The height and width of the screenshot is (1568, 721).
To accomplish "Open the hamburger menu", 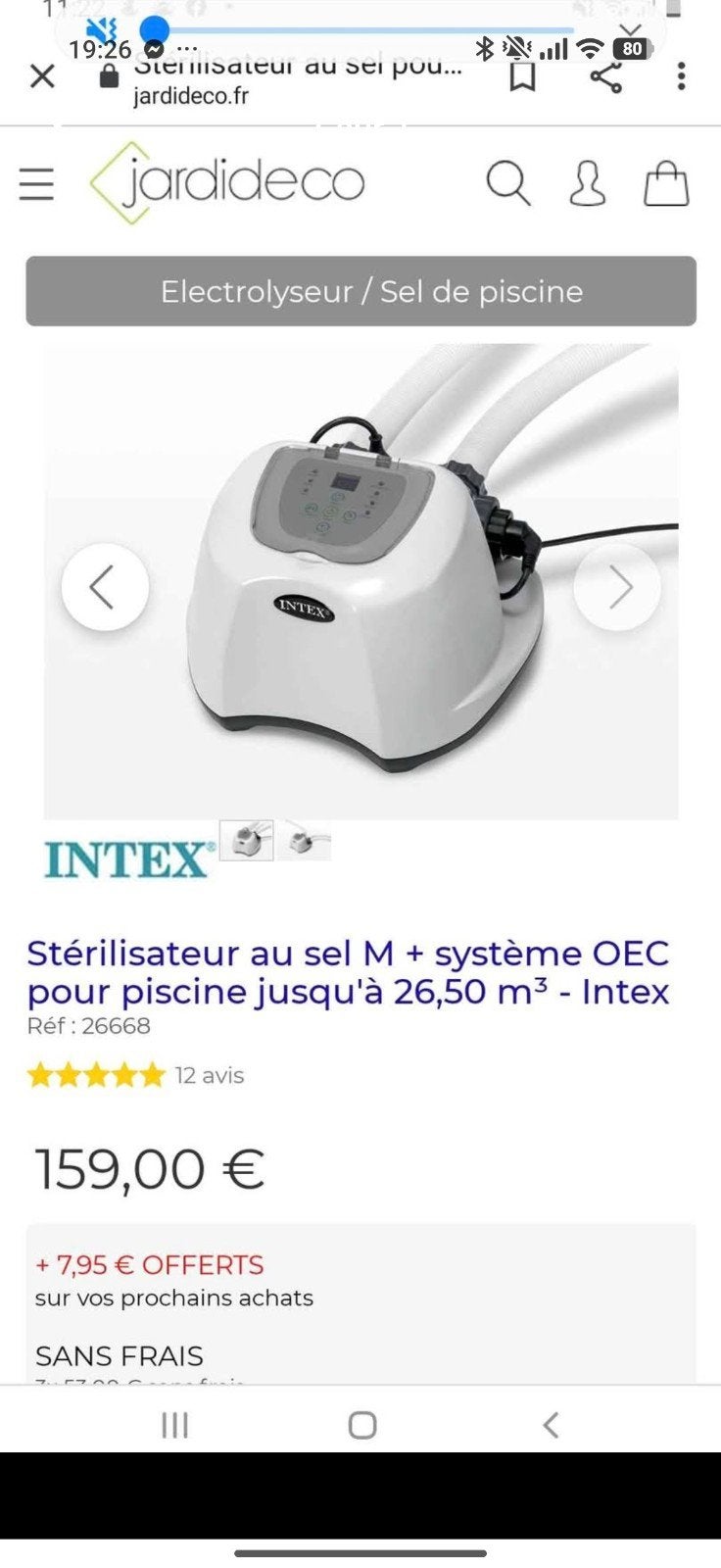I will 36,183.
